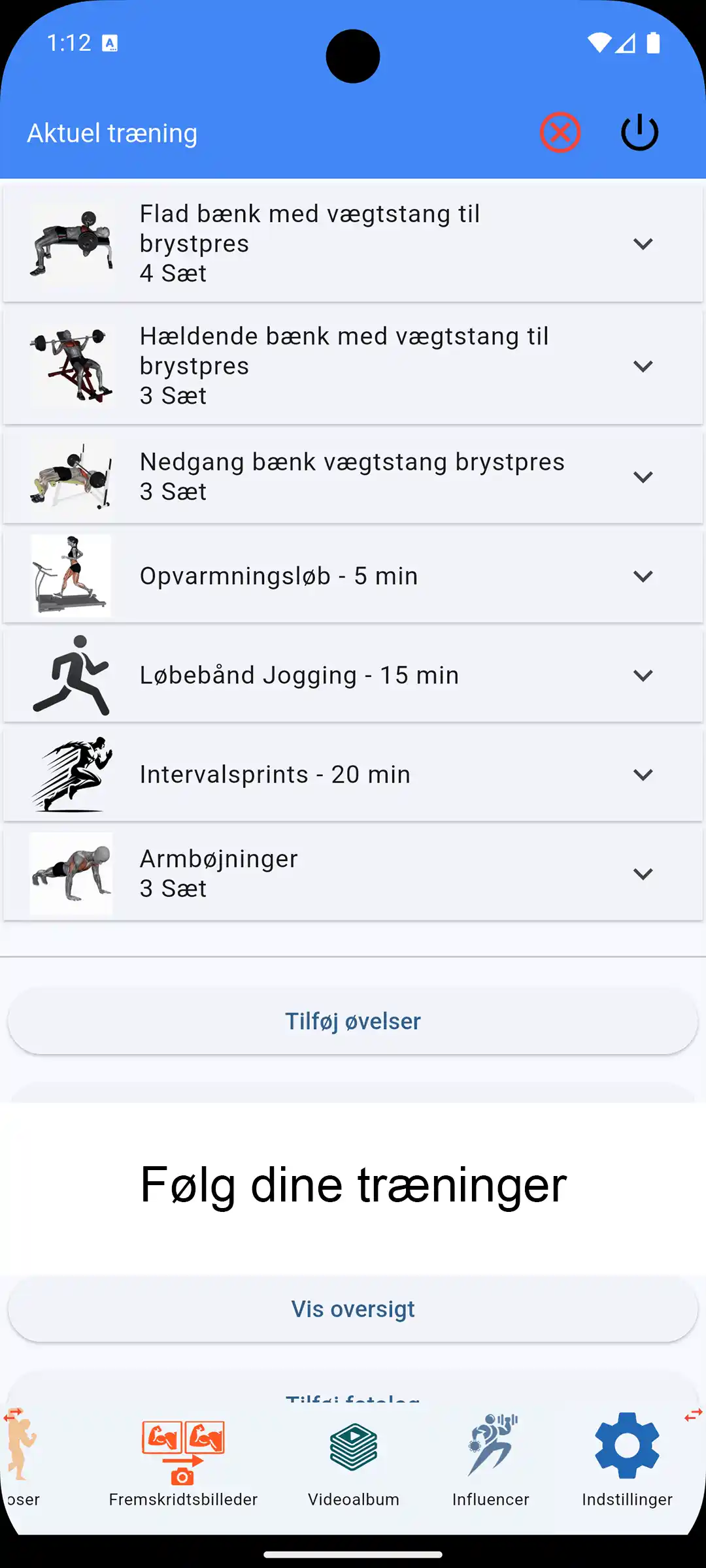Click the Vis oversigt button

click(352, 1309)
